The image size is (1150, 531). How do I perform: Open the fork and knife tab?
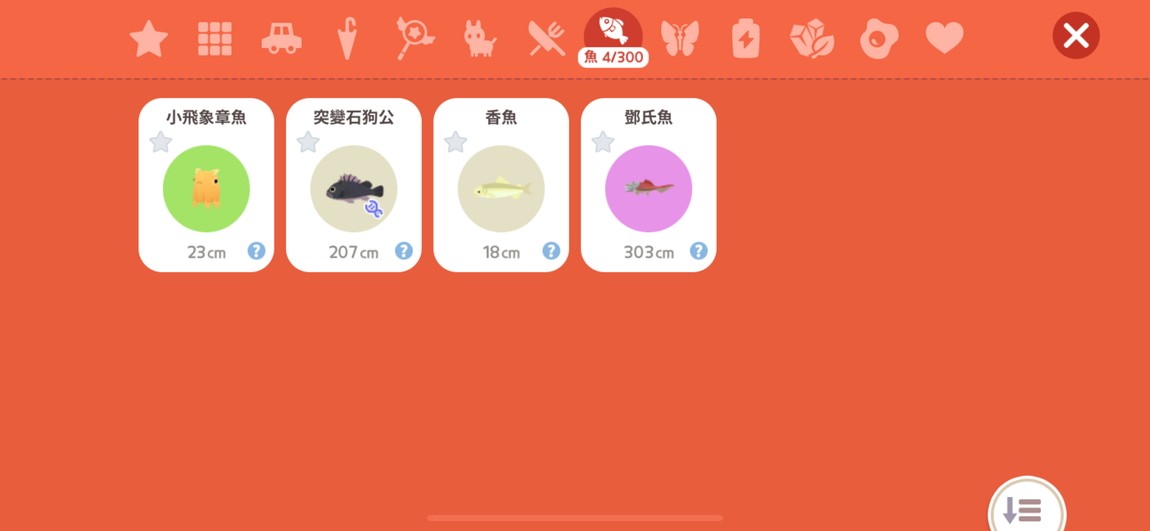547,39
